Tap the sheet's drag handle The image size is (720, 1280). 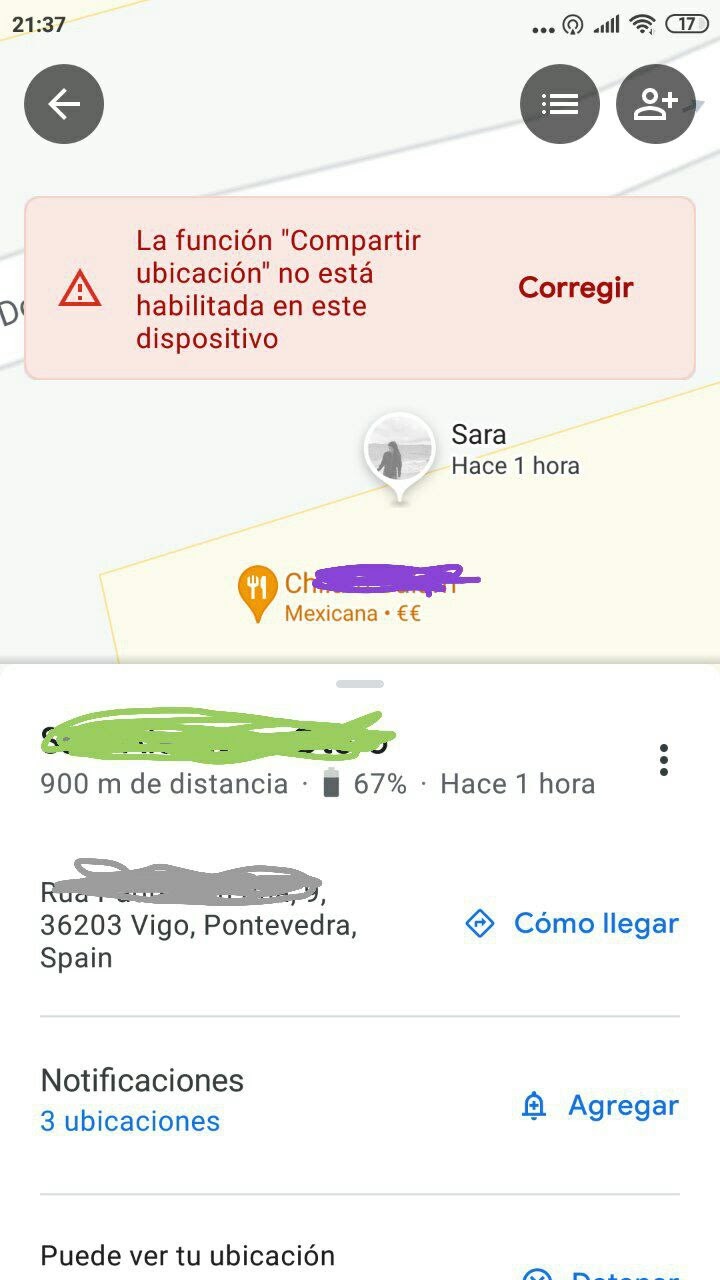[x=360, y=684]
